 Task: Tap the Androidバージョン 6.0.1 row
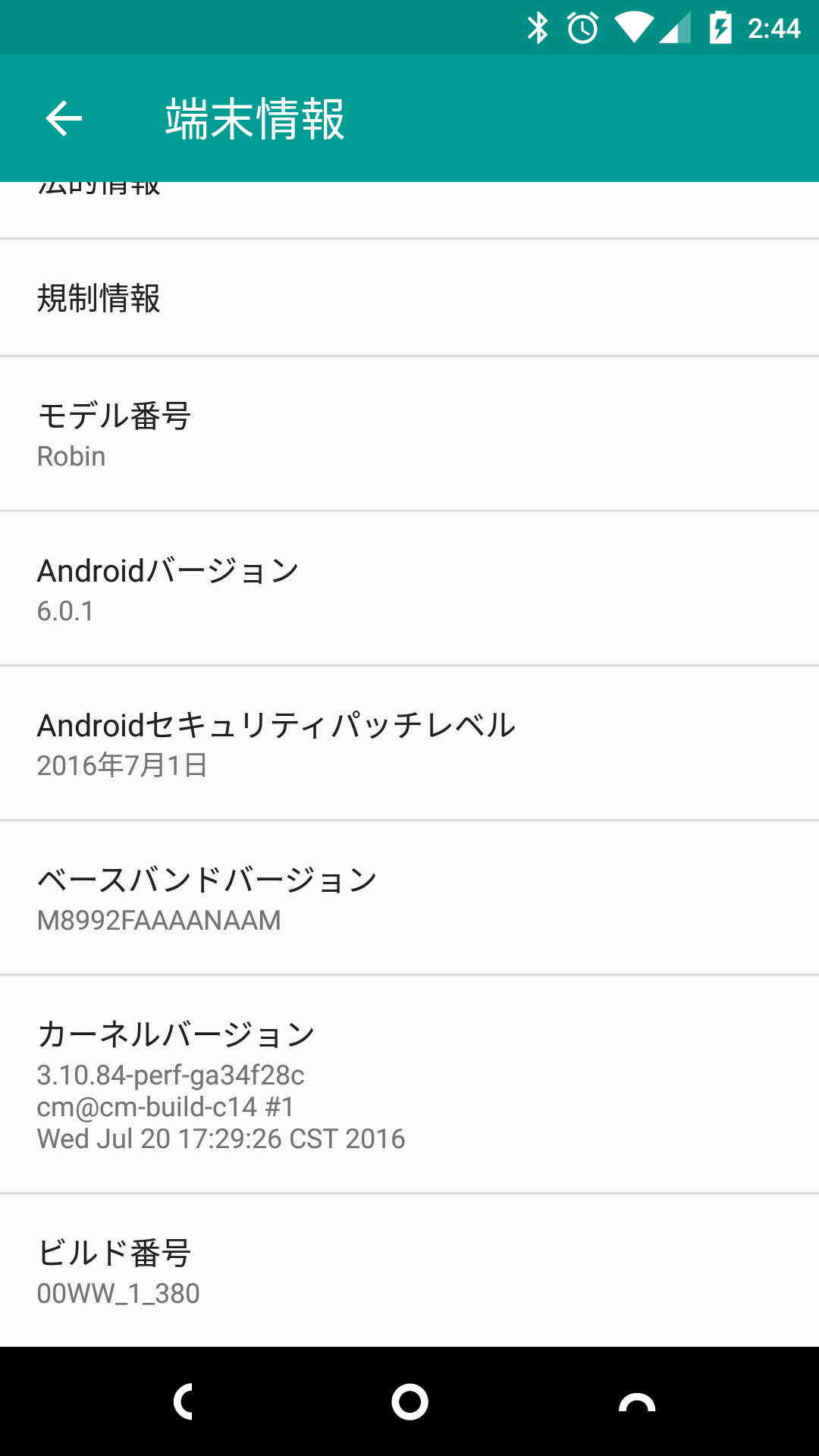[409, 588]
